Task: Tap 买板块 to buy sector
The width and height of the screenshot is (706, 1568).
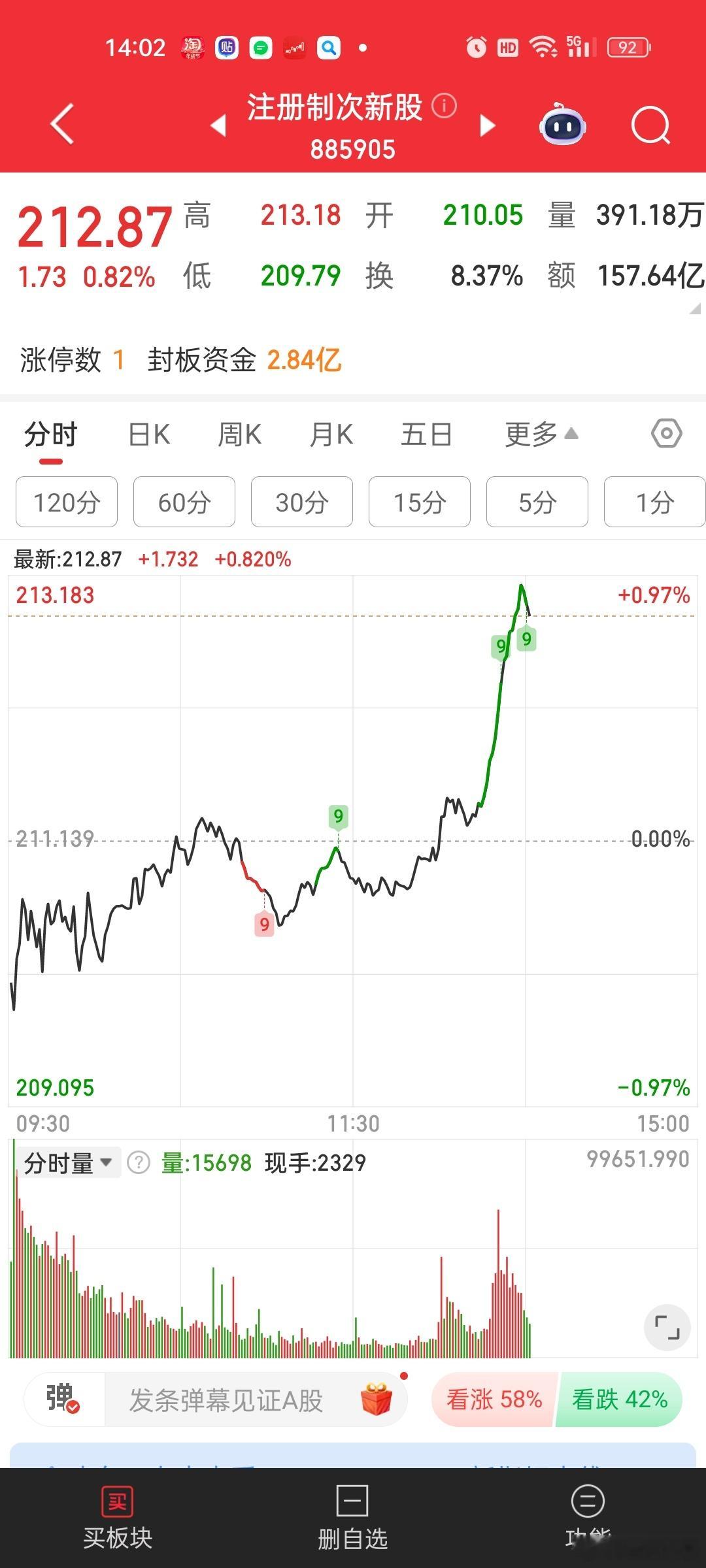Action: (118, 1518)
